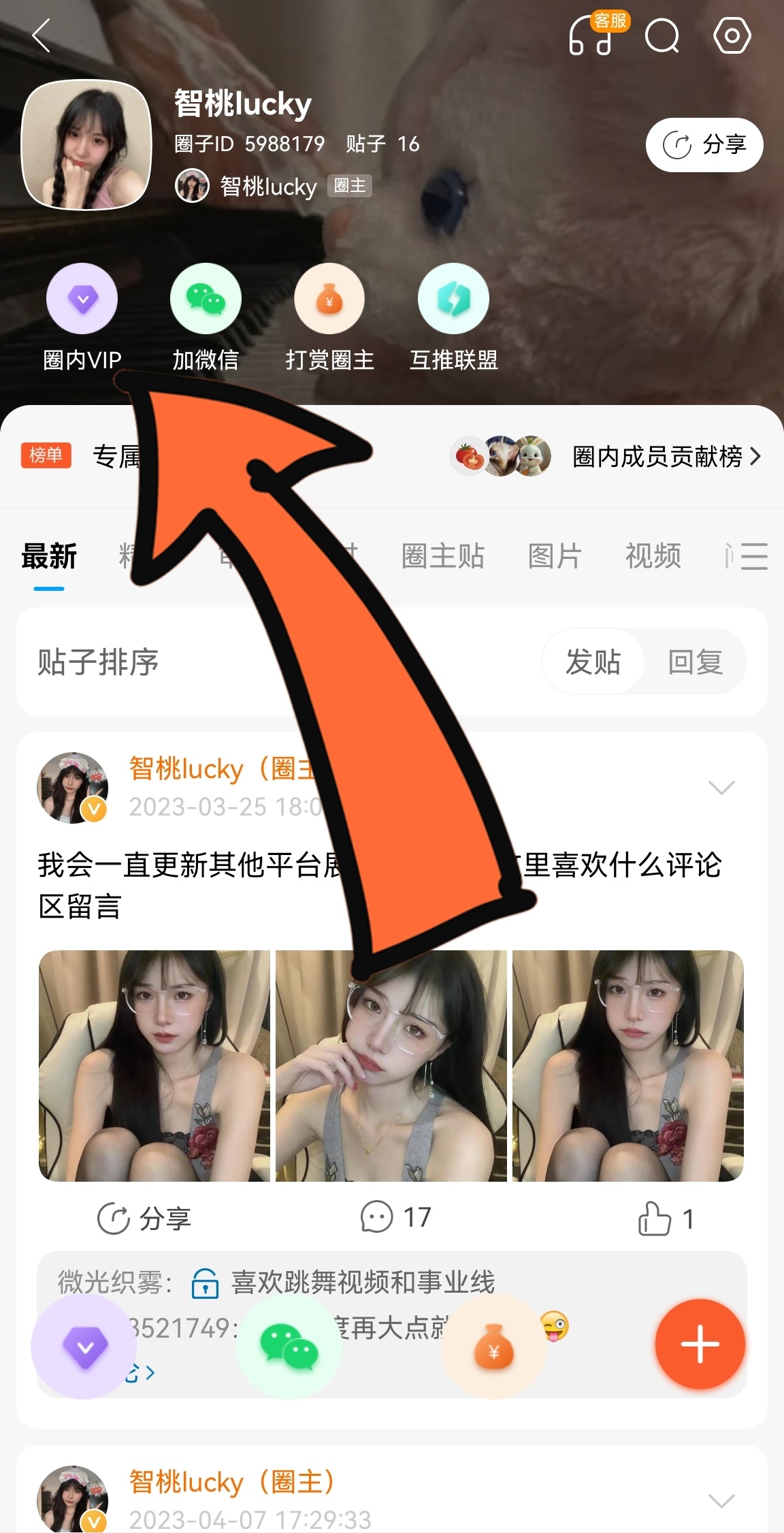Switch to the 图片 tab
Screen dimensions: 784x1533
(x=555, y=556)
